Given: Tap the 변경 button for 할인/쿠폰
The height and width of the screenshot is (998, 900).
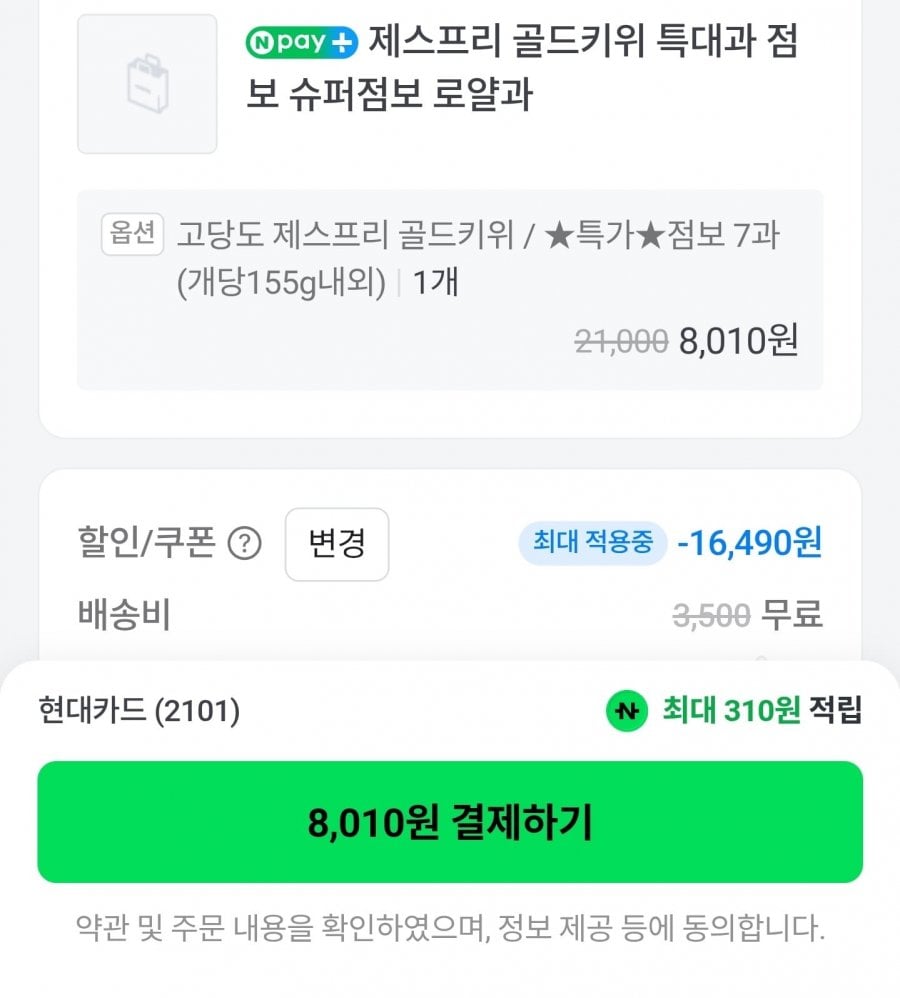Looking at the screenshot, I should coord(337,544).
